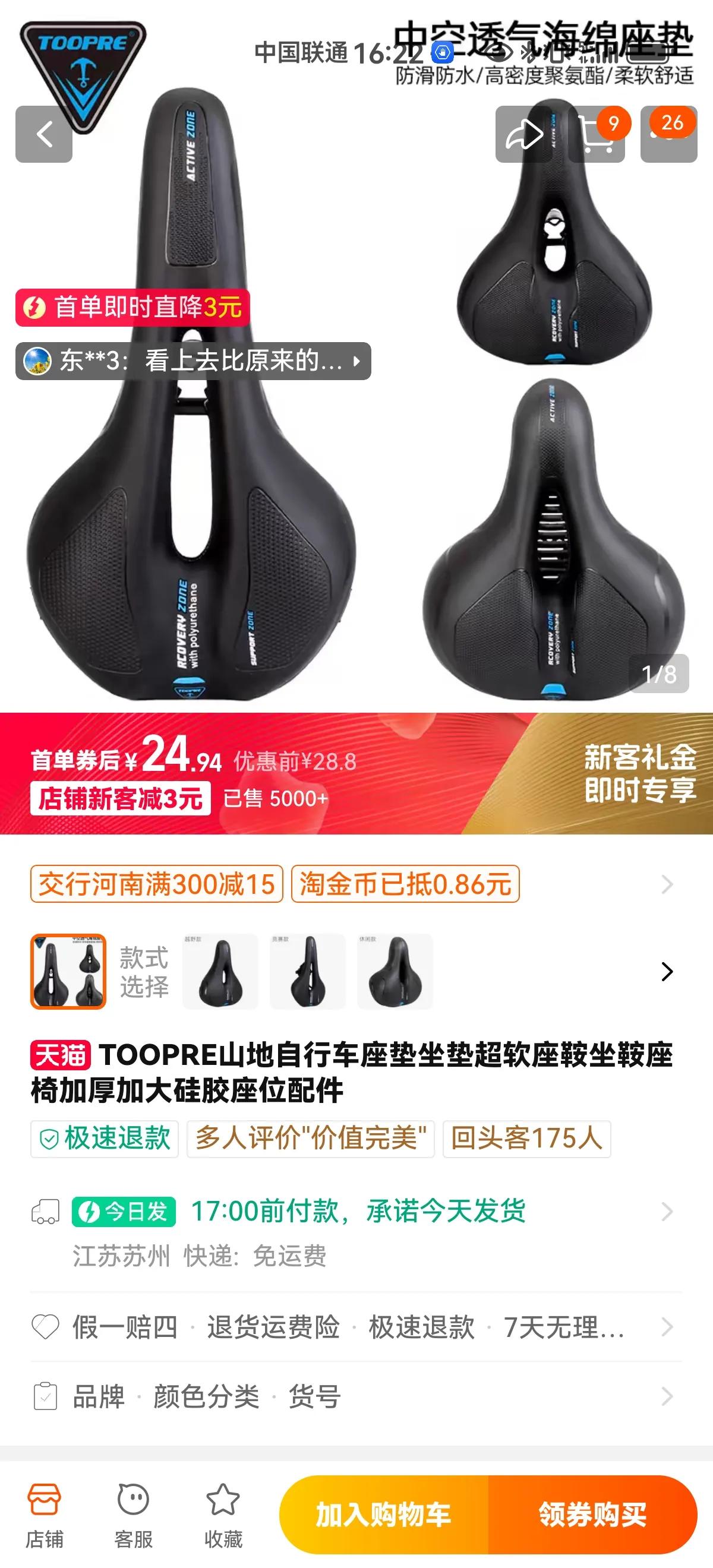Screen dimensions: 713x1568
Task: Select the third style thumbnail option
Action: tap(308, 972)
